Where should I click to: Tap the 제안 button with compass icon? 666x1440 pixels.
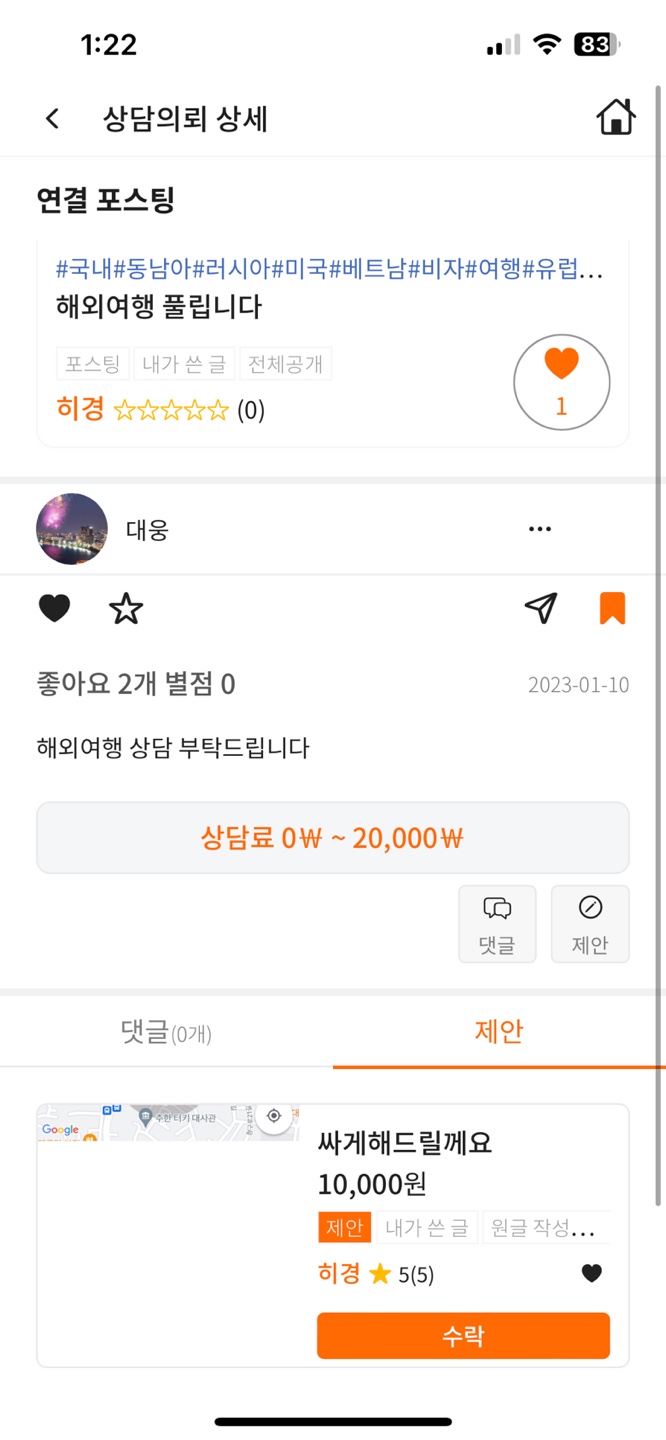pyautogui.click(x=590, y=924)
